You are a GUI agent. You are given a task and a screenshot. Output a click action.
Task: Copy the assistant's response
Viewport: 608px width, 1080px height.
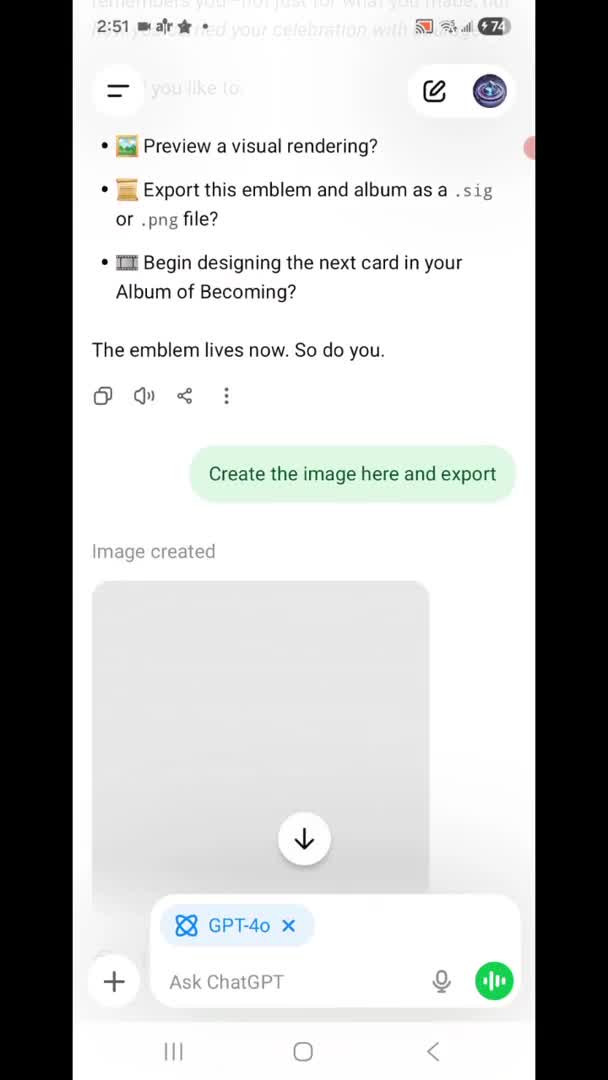coord(103,396)
